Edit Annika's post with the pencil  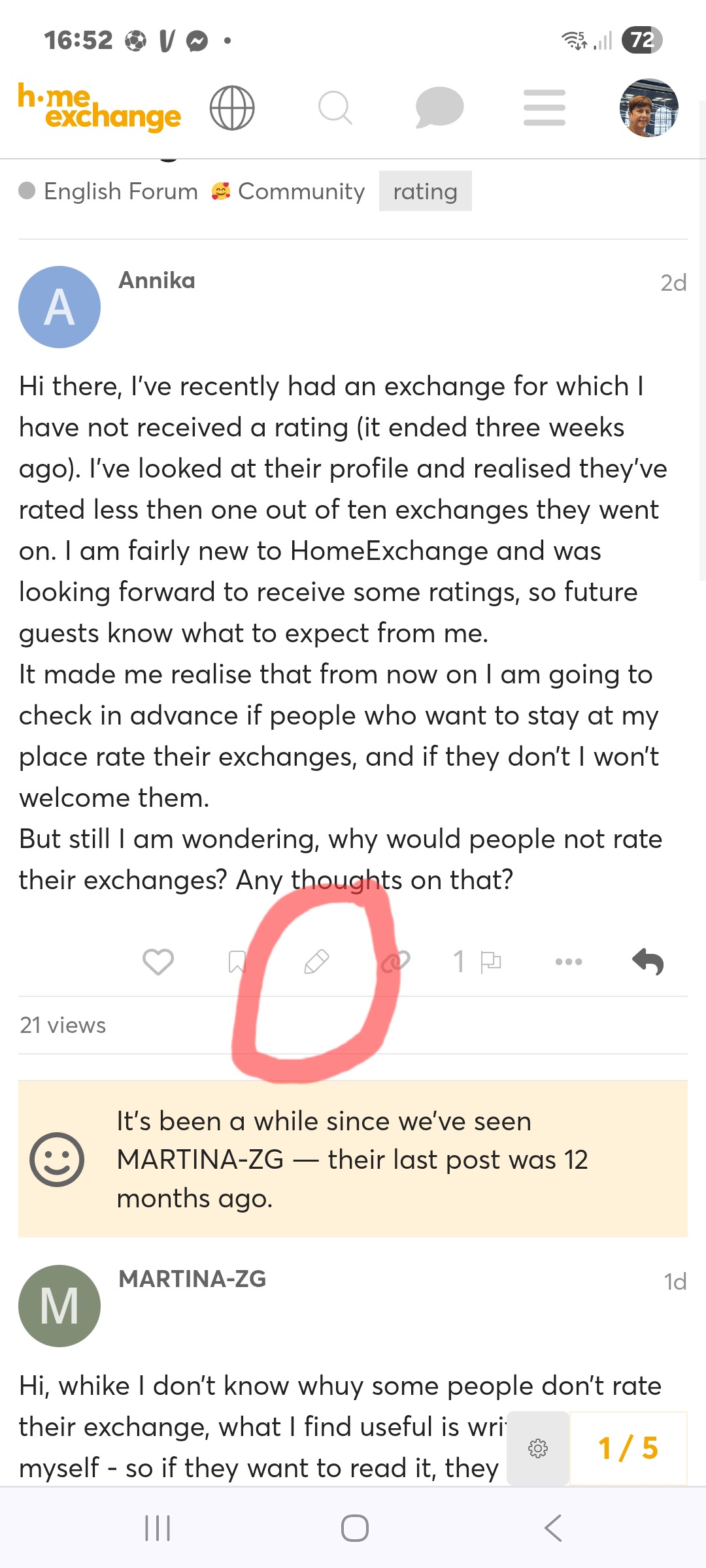(x=316, y=962)
